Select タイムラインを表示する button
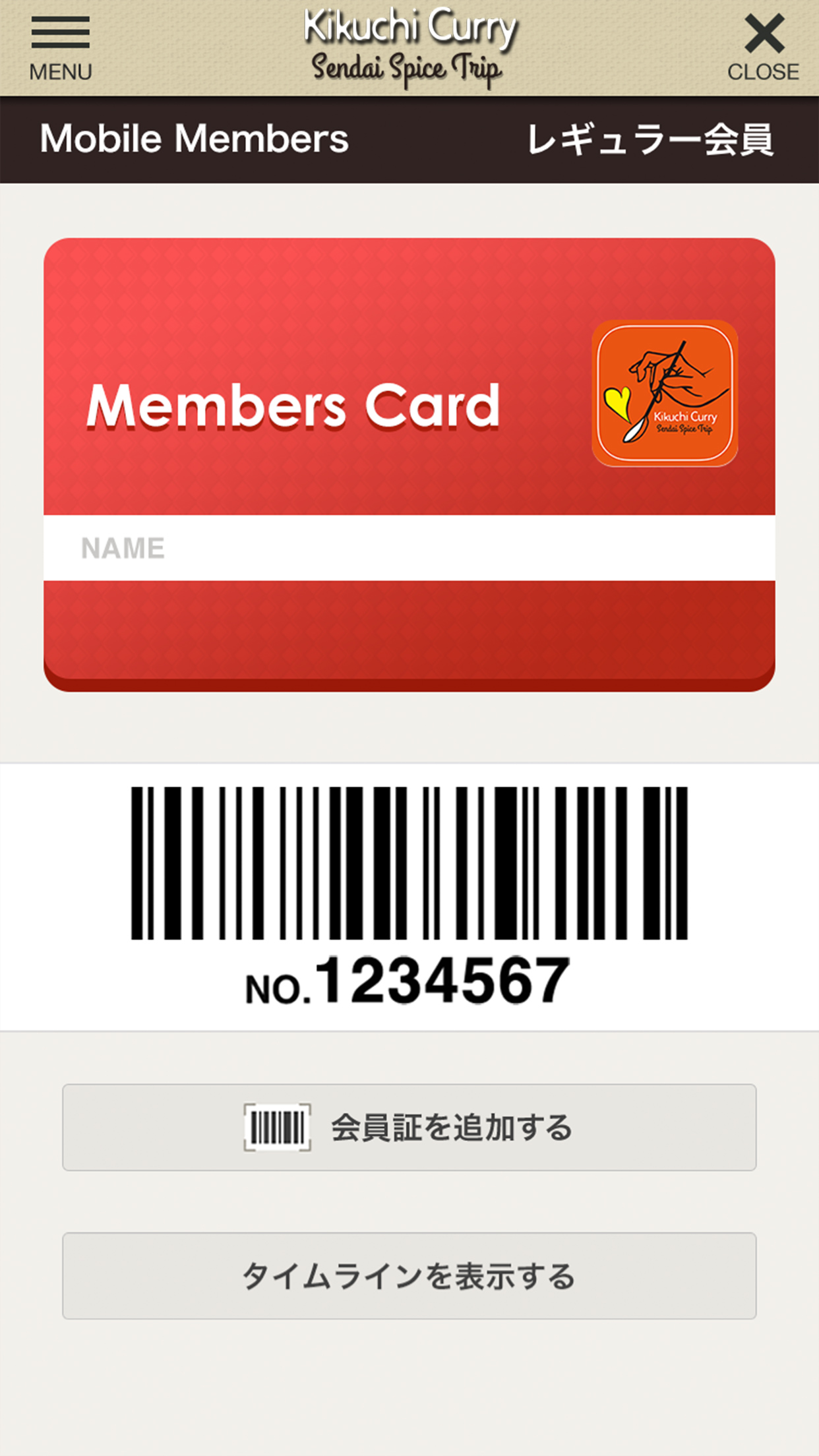The image size is (819, 1456). tap(409, 1276)
